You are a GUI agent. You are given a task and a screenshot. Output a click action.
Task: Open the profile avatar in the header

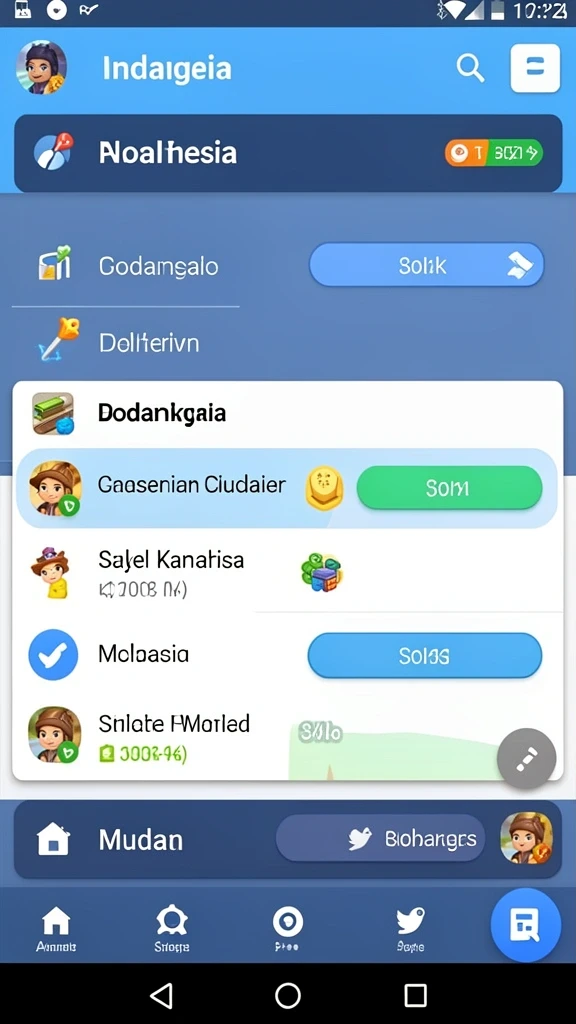coord(41,67)
